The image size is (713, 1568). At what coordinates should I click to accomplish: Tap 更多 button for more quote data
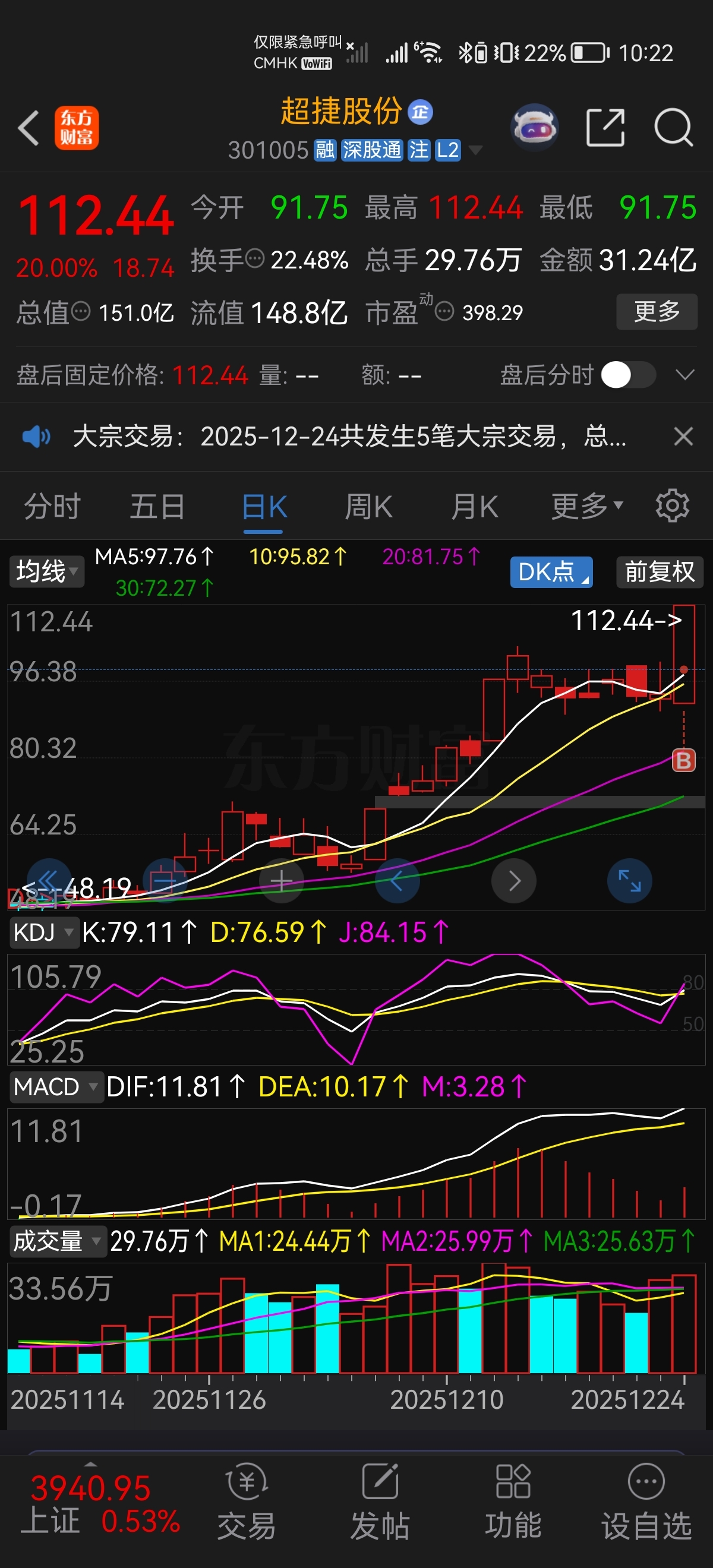(657, 312)
